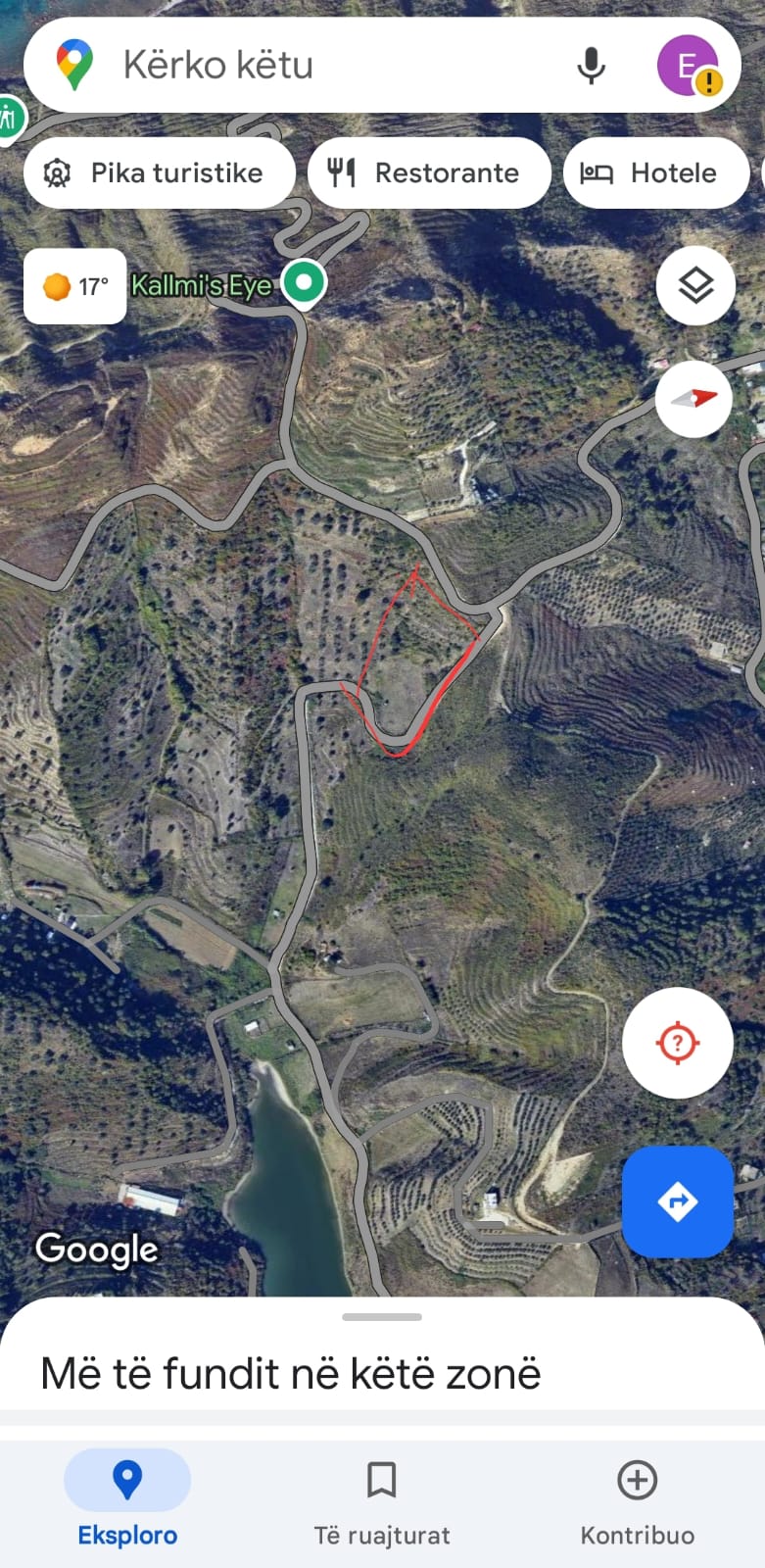Expand the "Më të fundit në këtë zonë" sheet
Image resolution: width=765 pixels, height=1568 pixels.
point(382,1354)
